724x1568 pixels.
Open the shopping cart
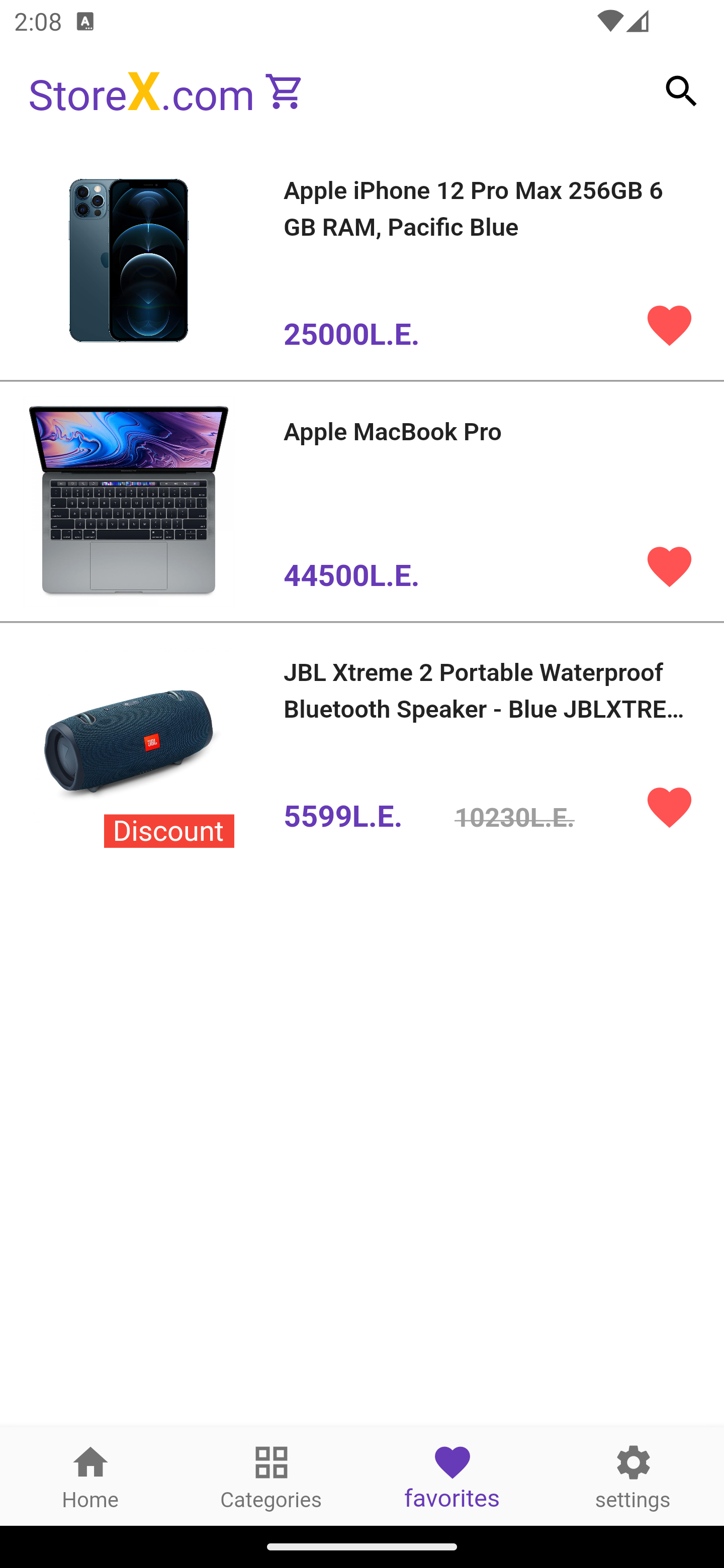[283, 91]
